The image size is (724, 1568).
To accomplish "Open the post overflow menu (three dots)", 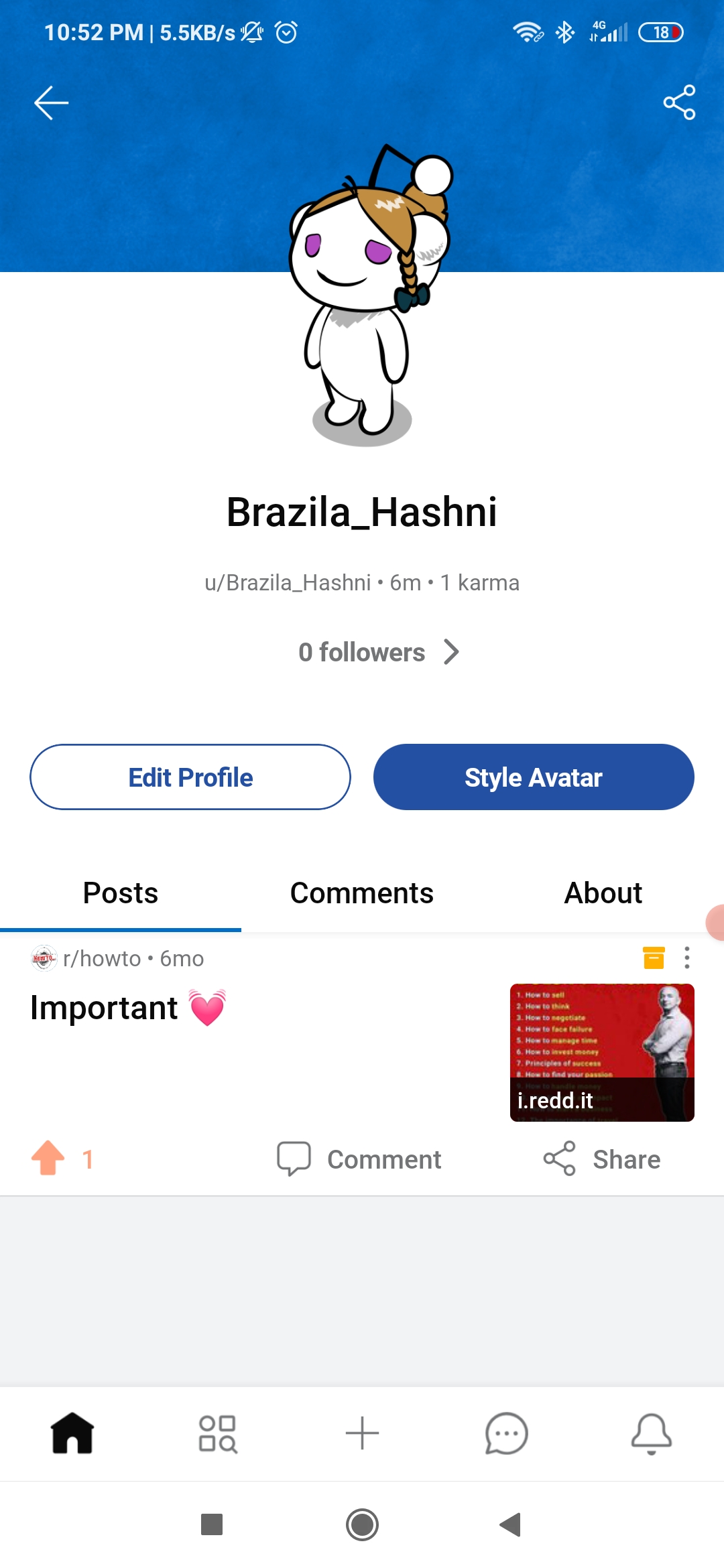I will pos(686,958).
